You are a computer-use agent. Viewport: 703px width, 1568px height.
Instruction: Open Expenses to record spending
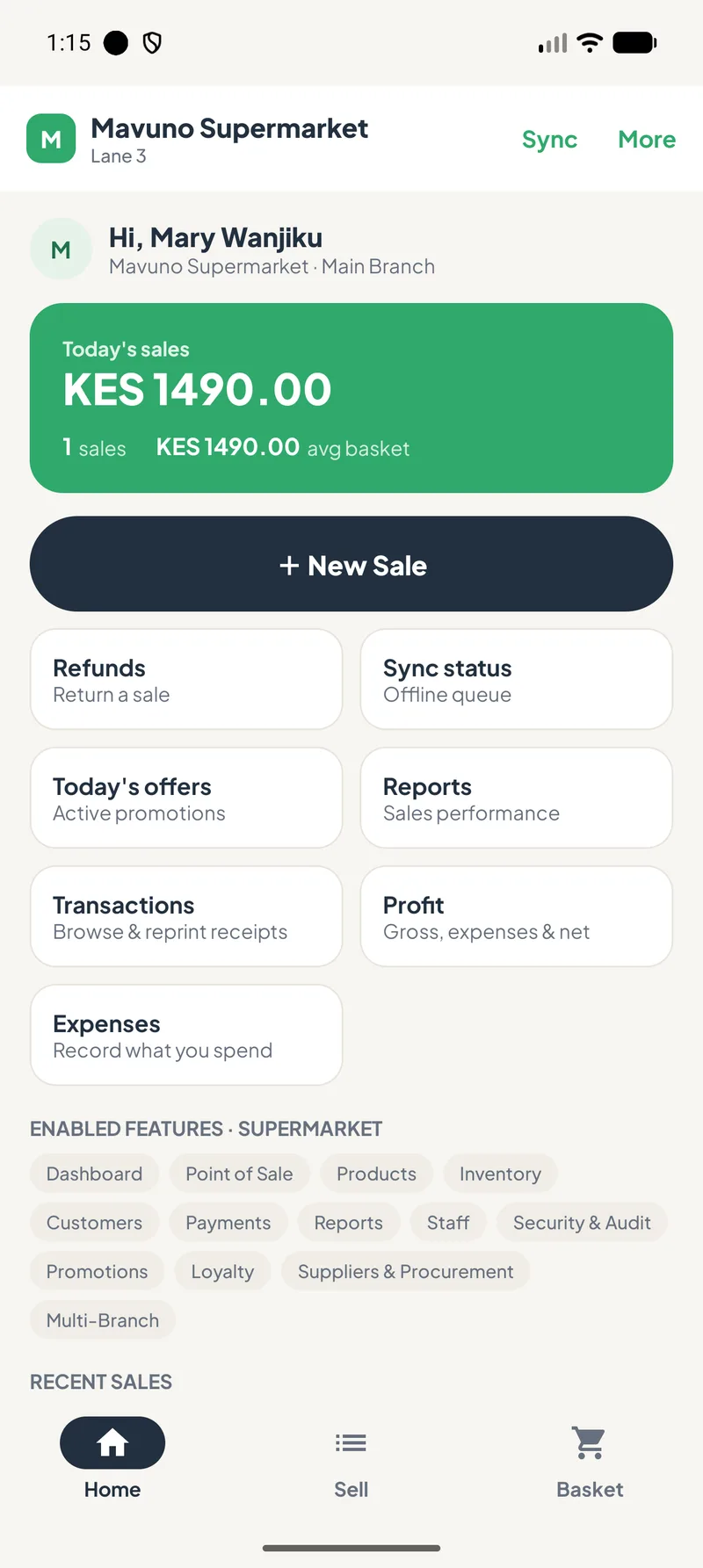coord(186,1035)
